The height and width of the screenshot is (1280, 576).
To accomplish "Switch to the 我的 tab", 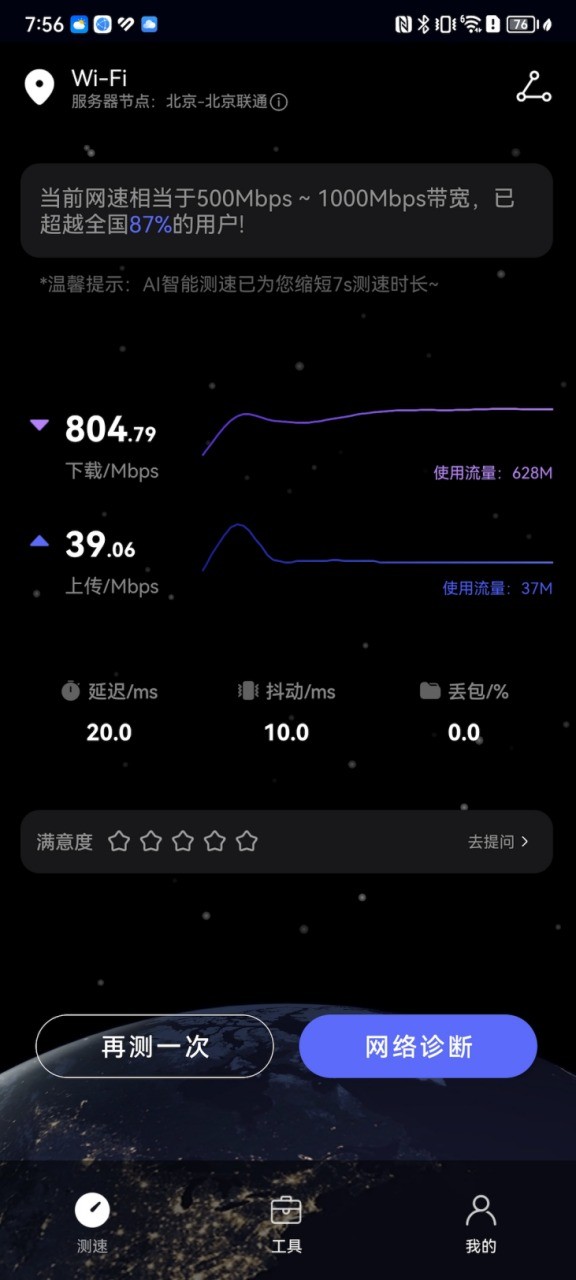I will coord(481,1224).
